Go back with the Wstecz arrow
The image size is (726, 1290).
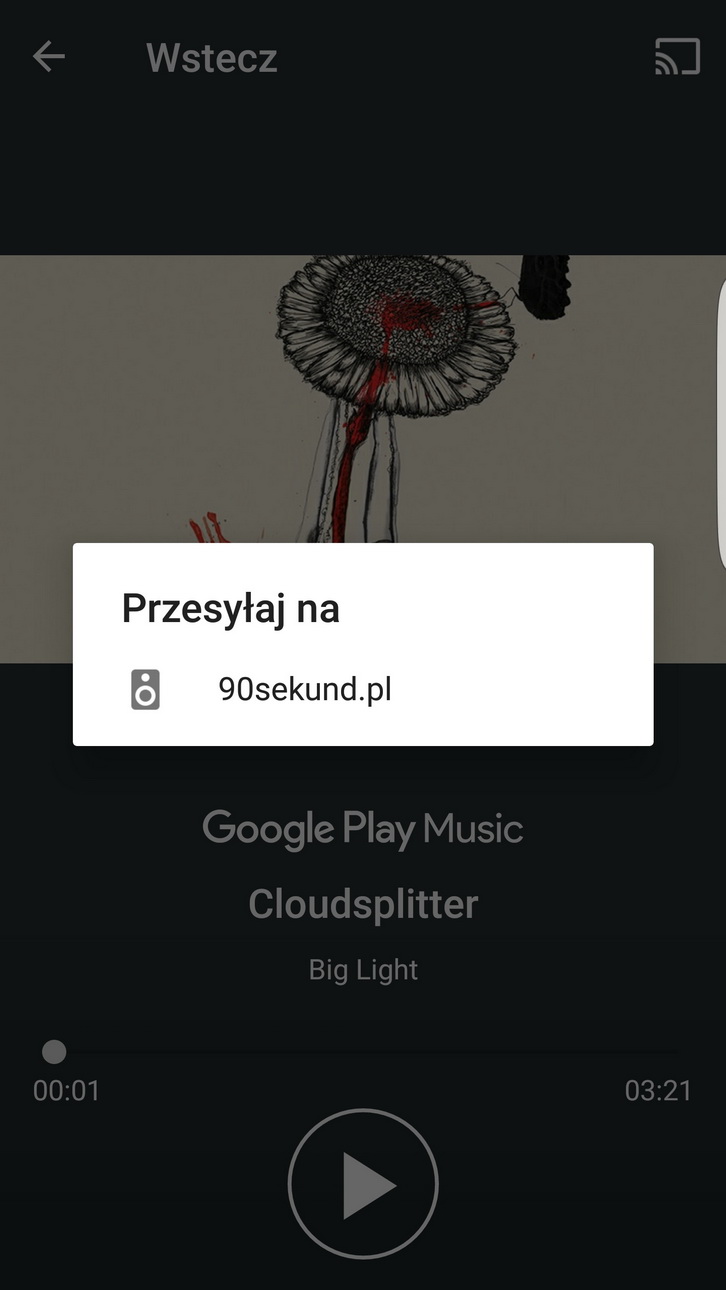pos(48,57)
